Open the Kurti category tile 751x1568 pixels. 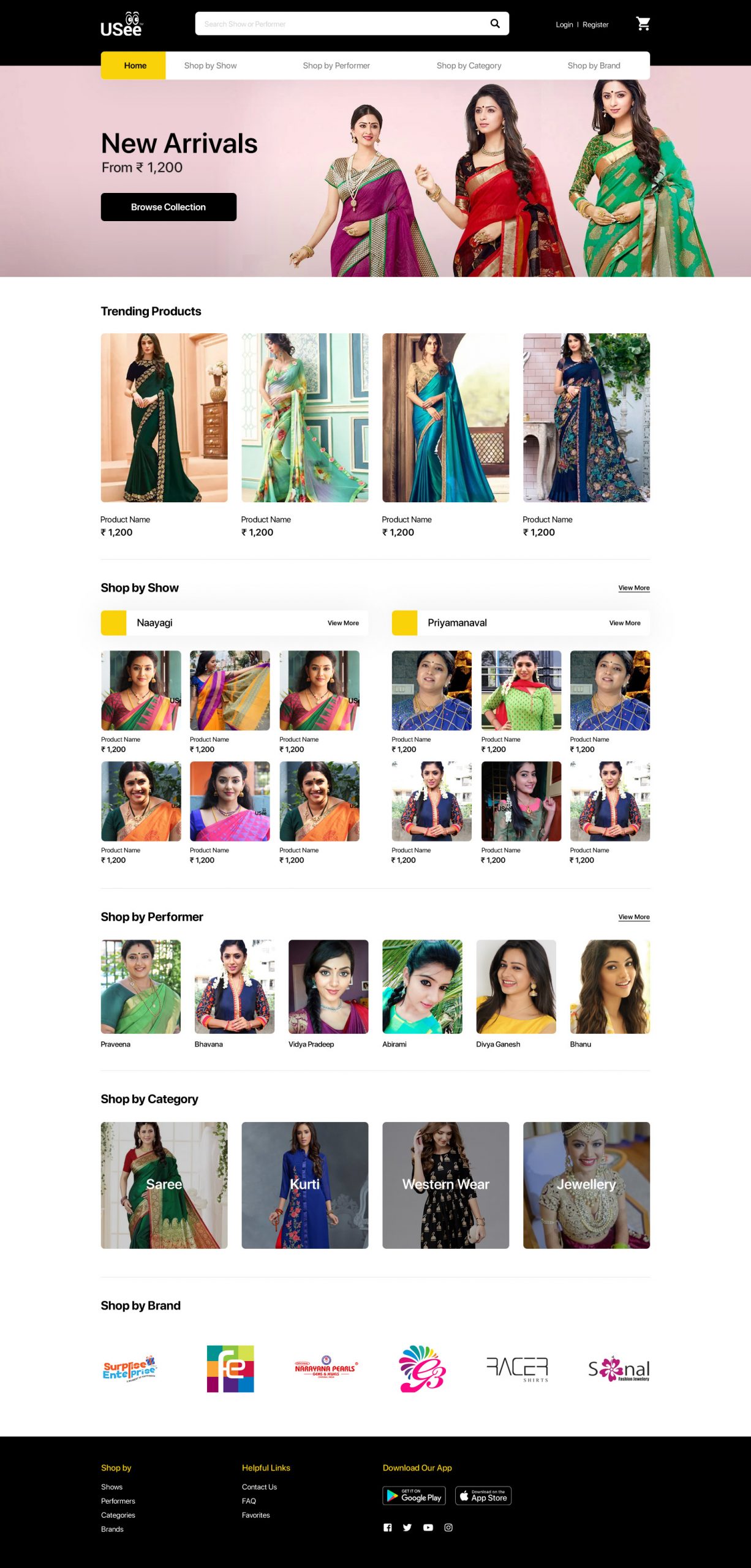[x=304, y=1185]
